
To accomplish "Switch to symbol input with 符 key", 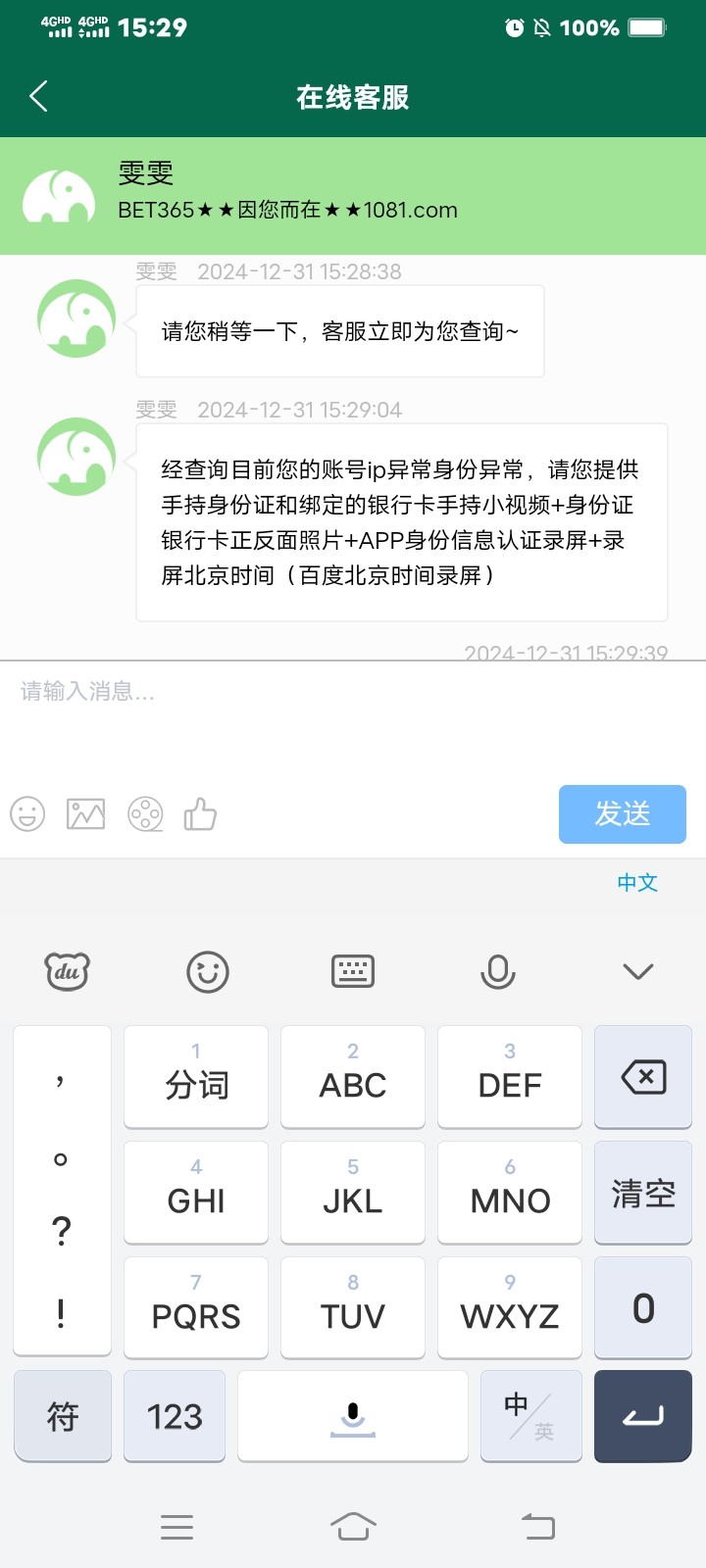I will coord(63,1416).
